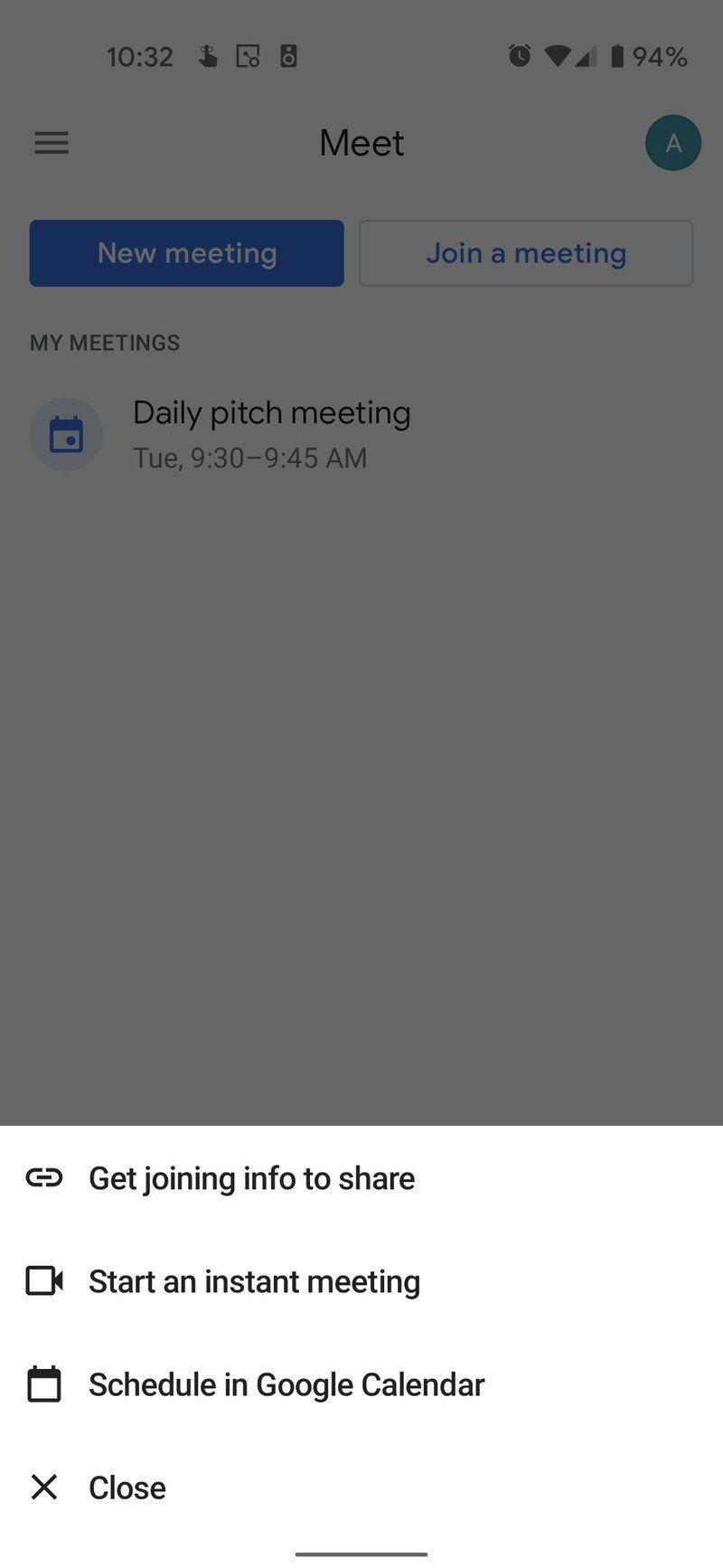Click the calendar icon next to Schedule option

[x=43, y=1384]
